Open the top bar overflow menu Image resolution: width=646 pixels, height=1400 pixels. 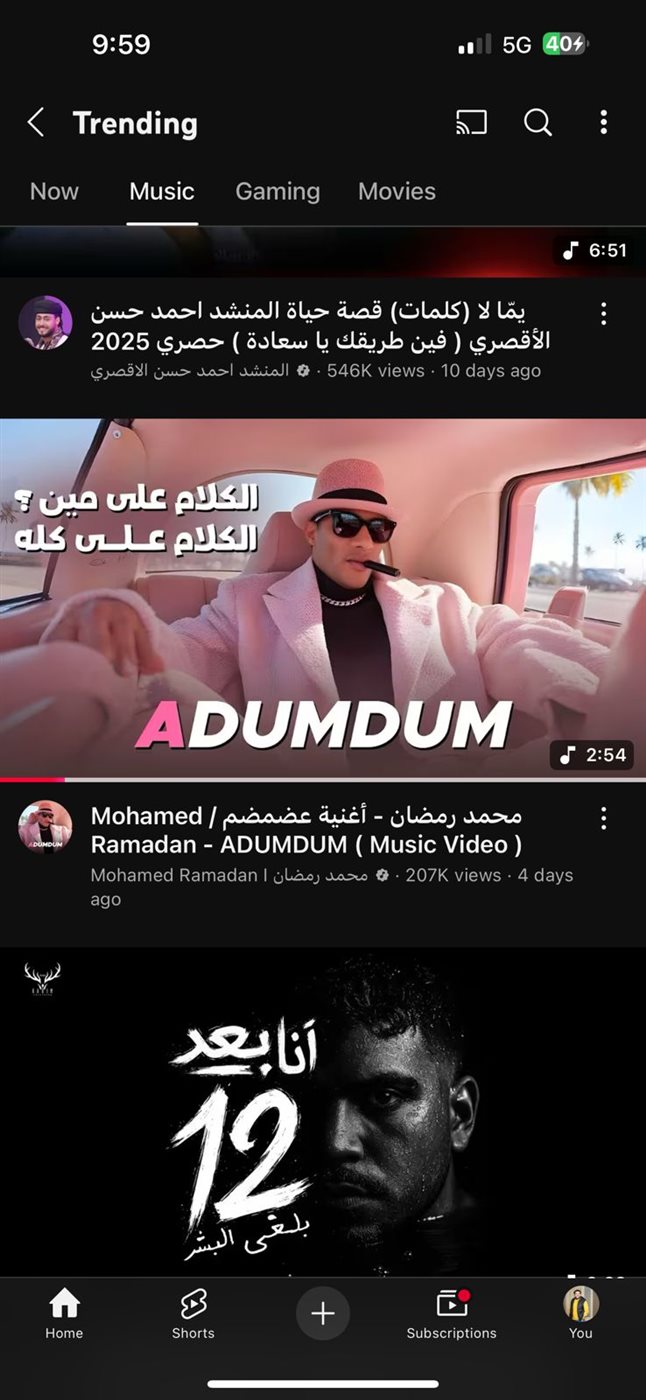coord(603,123)
